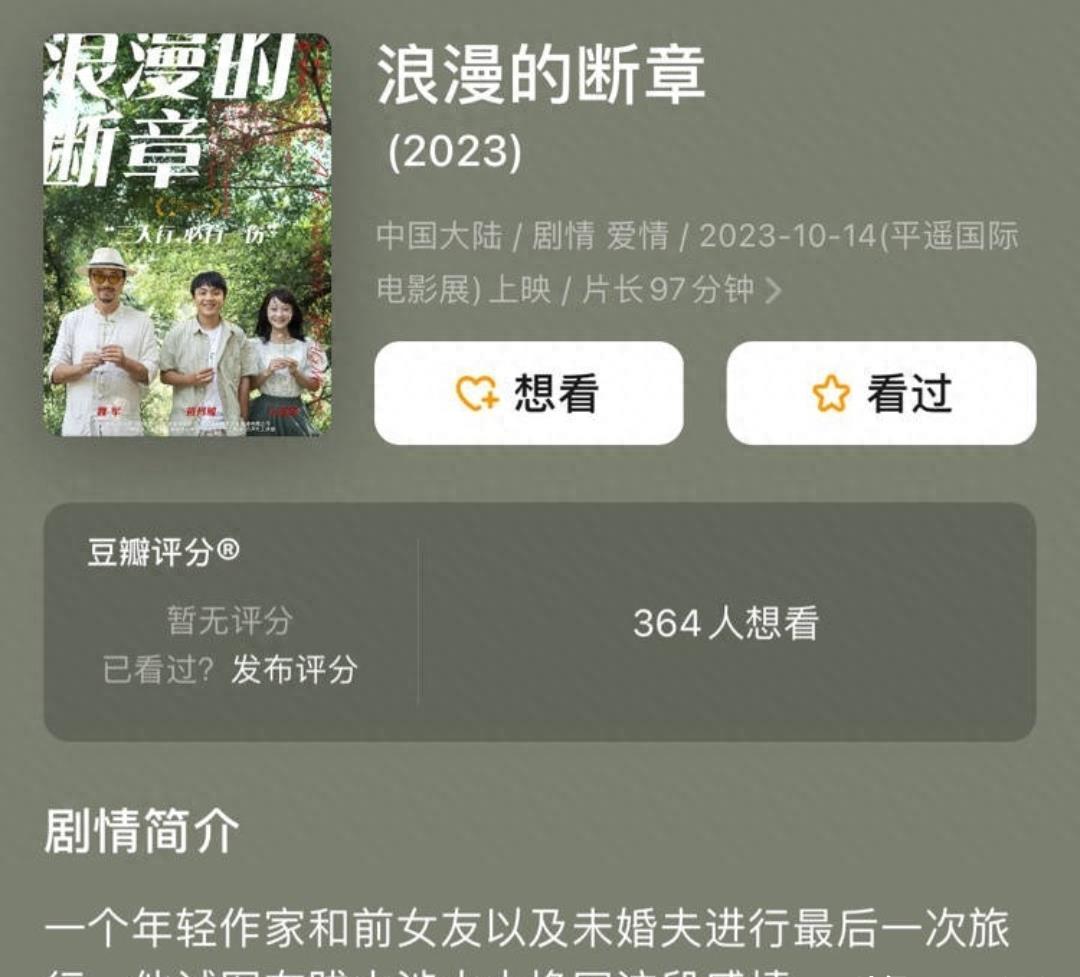Expand movie details via the 片长97分钟 chevron
1080x977 pixels.
[772, 291]
